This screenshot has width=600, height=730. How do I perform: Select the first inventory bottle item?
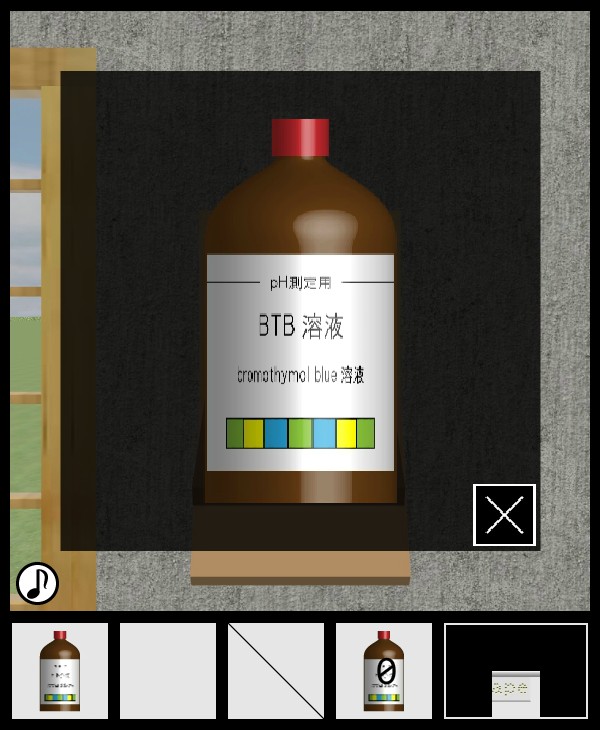[60, 671]
